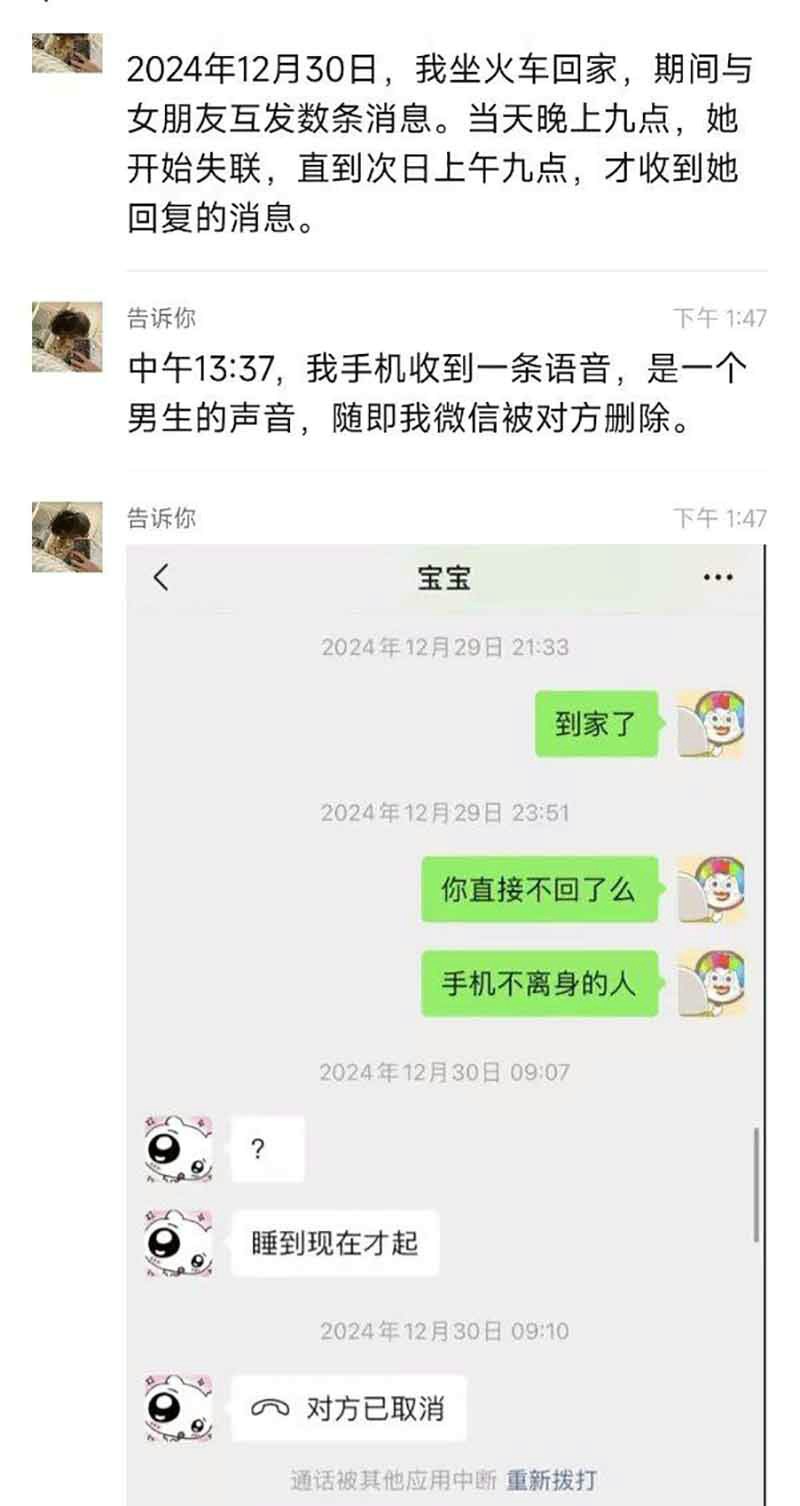Open the shared 宝宝 chat screenshot image
800x1506 pixels.
coord(445,1020)
